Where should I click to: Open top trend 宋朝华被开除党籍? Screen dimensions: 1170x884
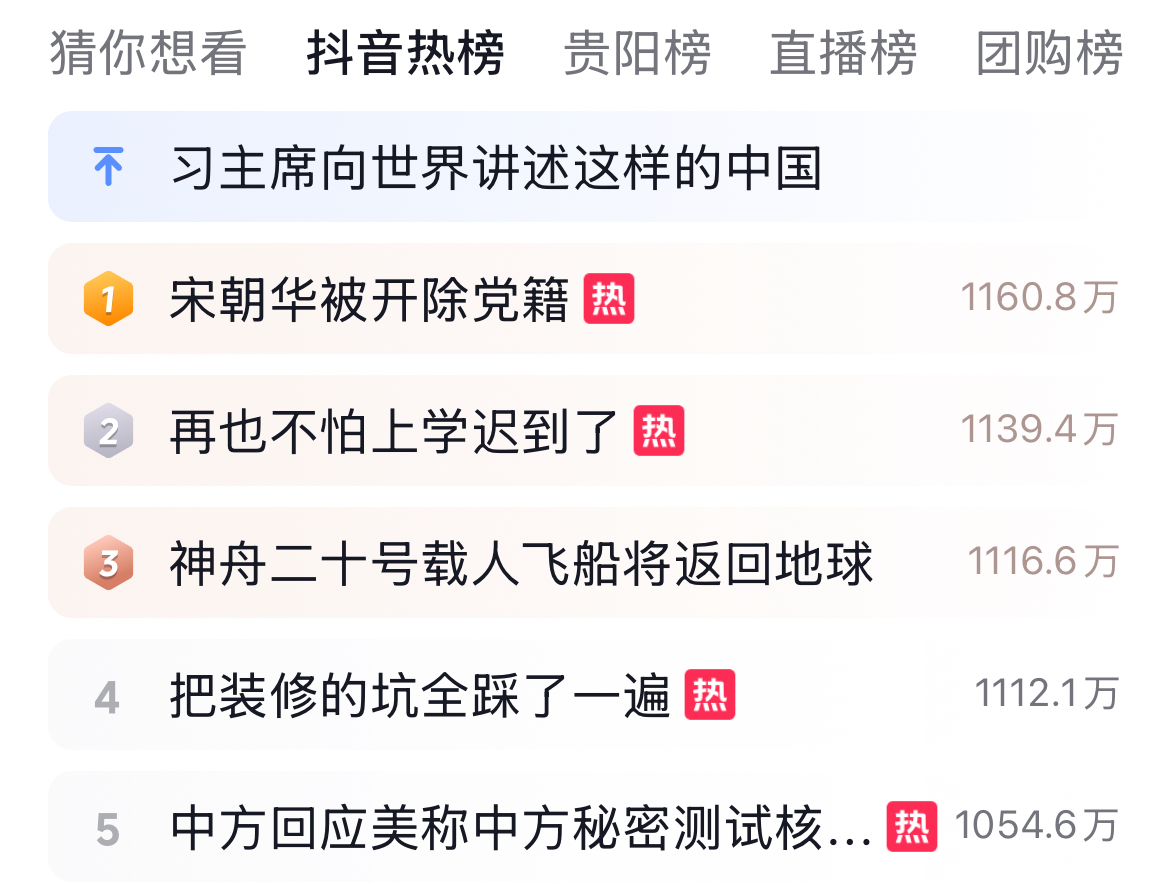370,299
